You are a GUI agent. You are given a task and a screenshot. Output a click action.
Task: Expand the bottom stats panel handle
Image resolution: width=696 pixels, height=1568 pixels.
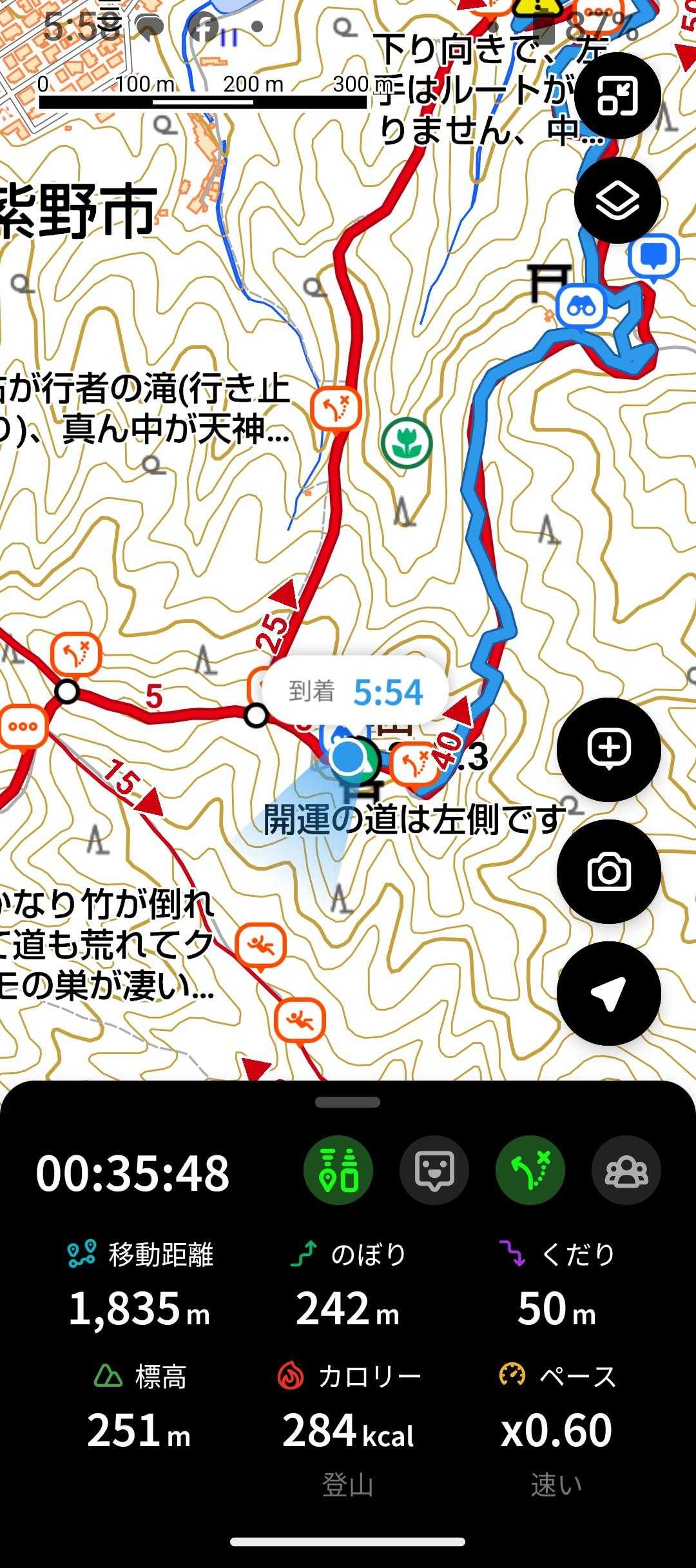click(x=348, y=1102)
